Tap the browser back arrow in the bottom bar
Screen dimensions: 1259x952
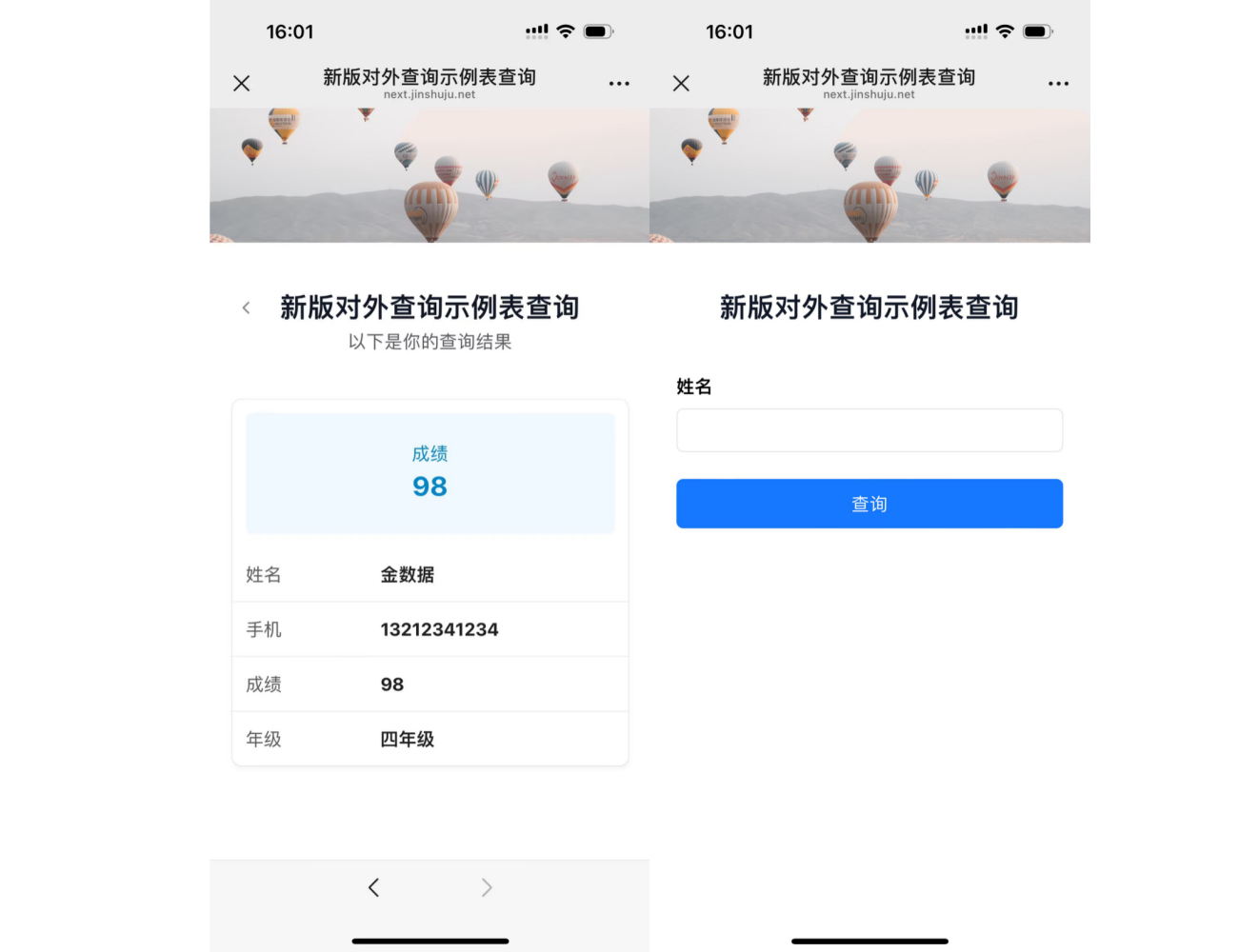[x=373, y=887]
